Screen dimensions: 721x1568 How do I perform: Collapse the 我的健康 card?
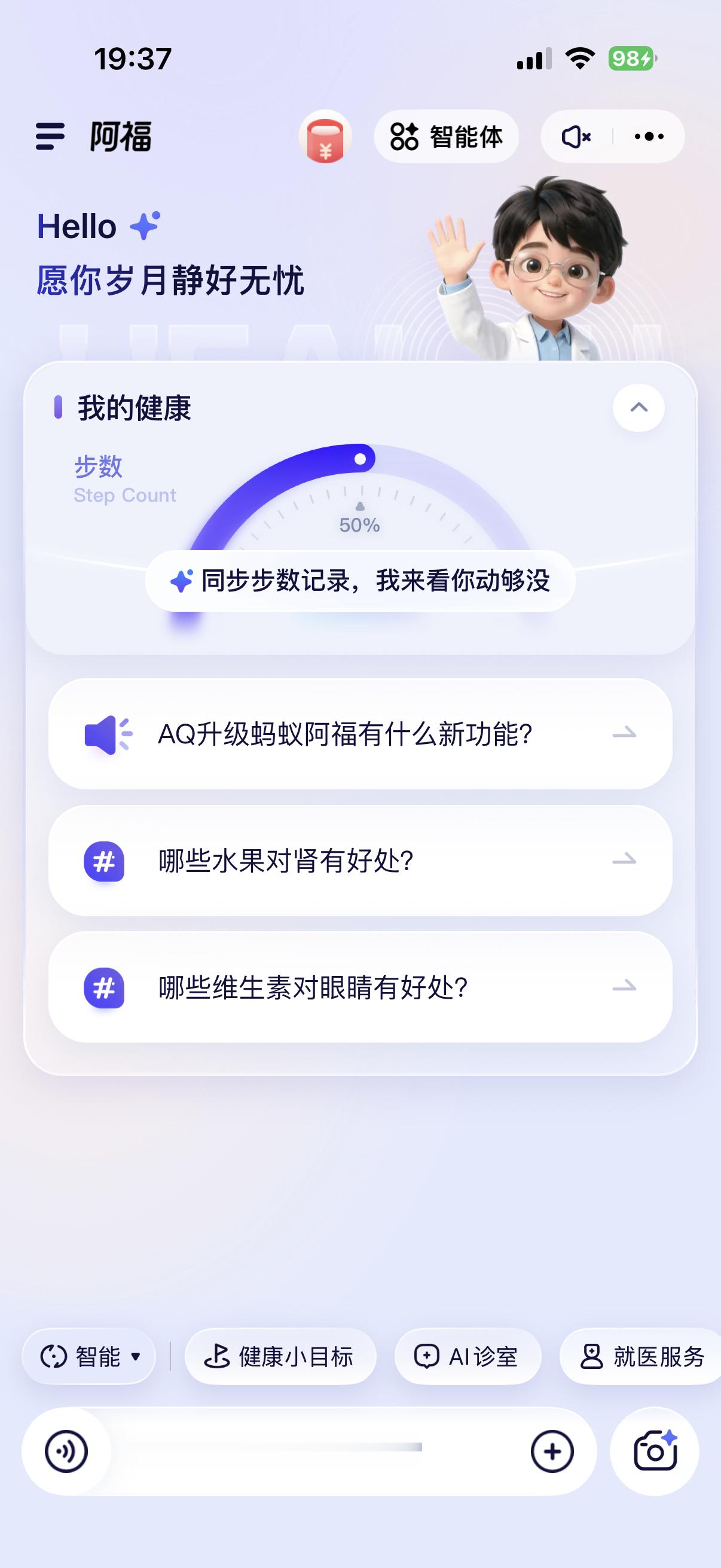638,407
